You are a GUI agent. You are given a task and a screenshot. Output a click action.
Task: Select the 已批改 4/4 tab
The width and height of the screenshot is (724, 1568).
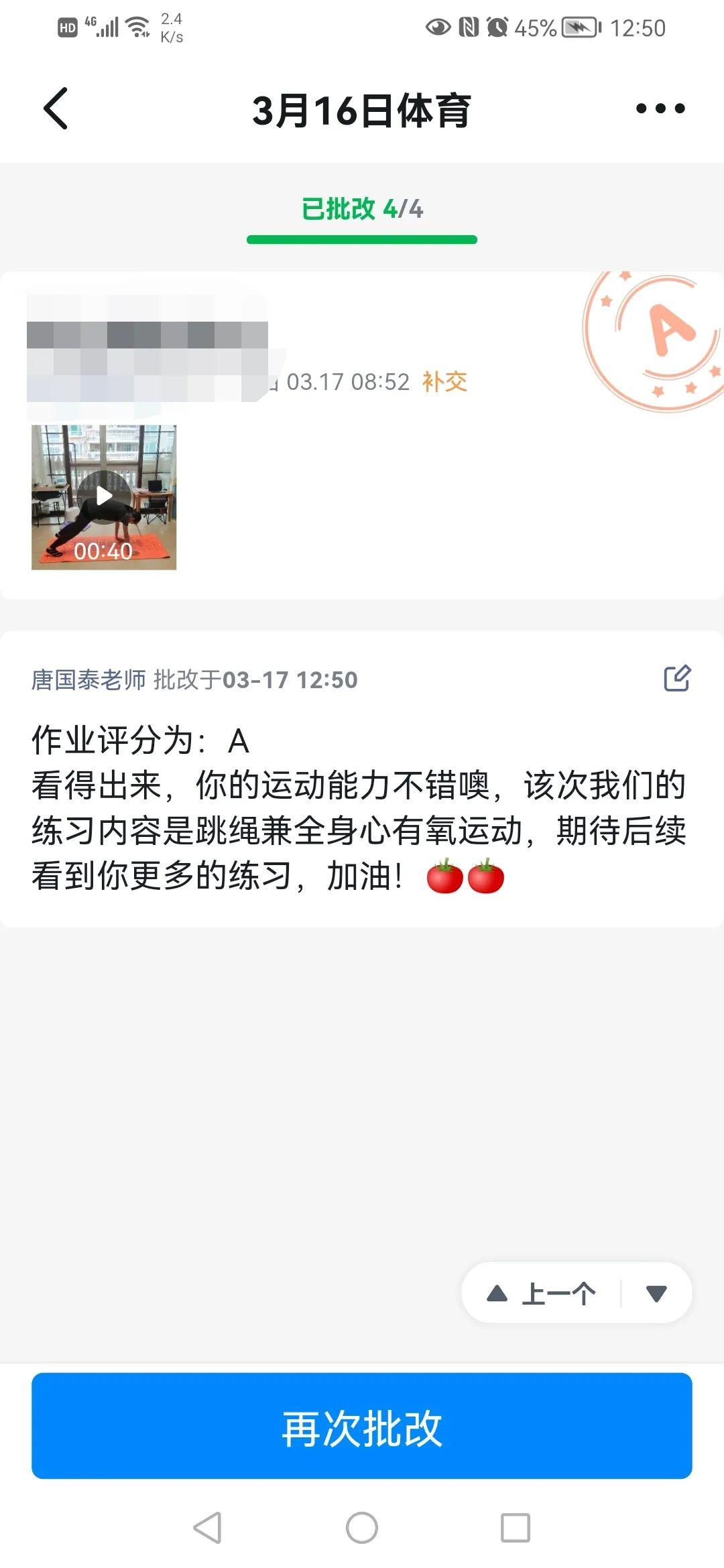362,210
